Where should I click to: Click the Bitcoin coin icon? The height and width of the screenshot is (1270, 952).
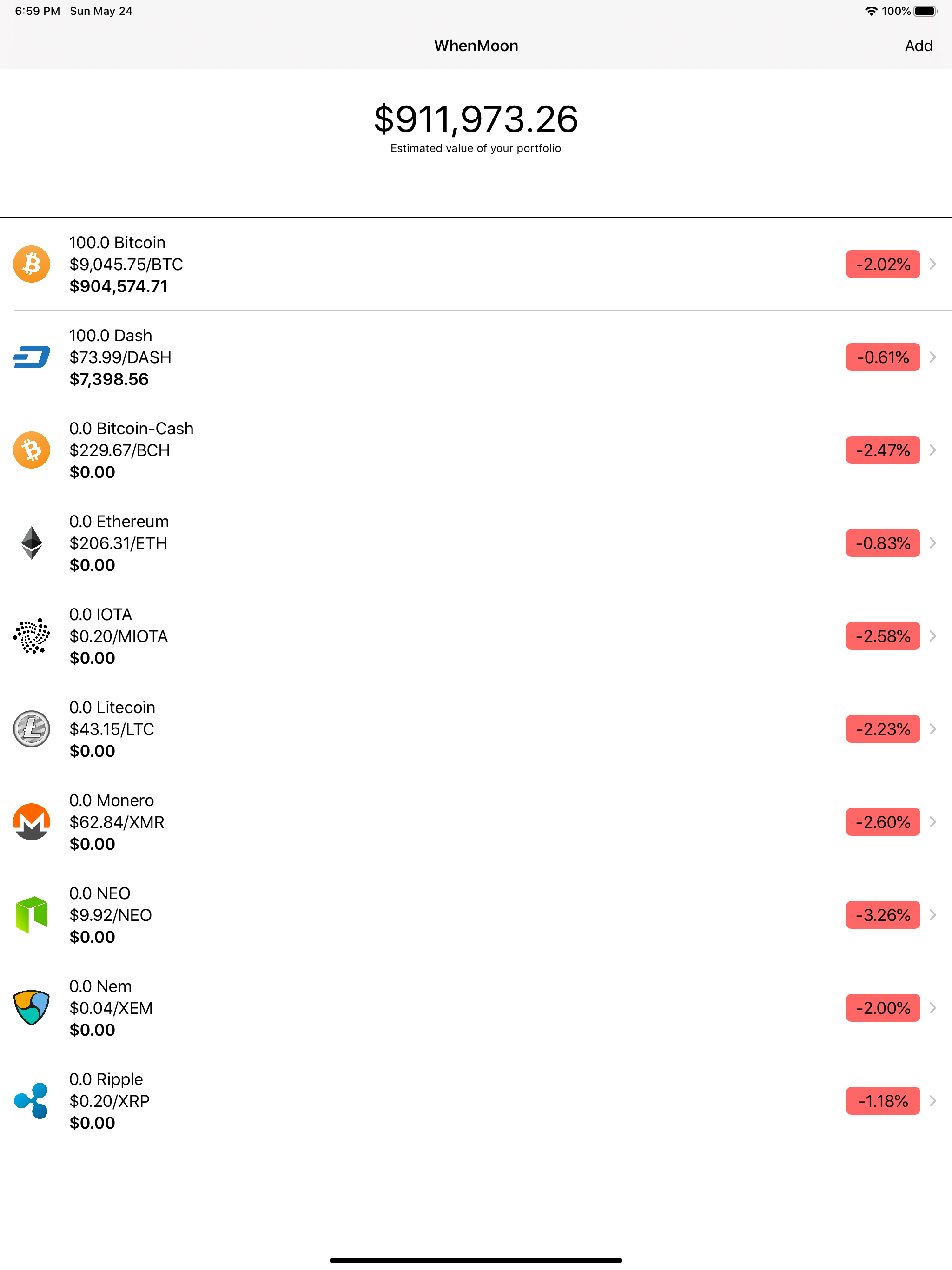pyautogui.click(x=31, y=264)
